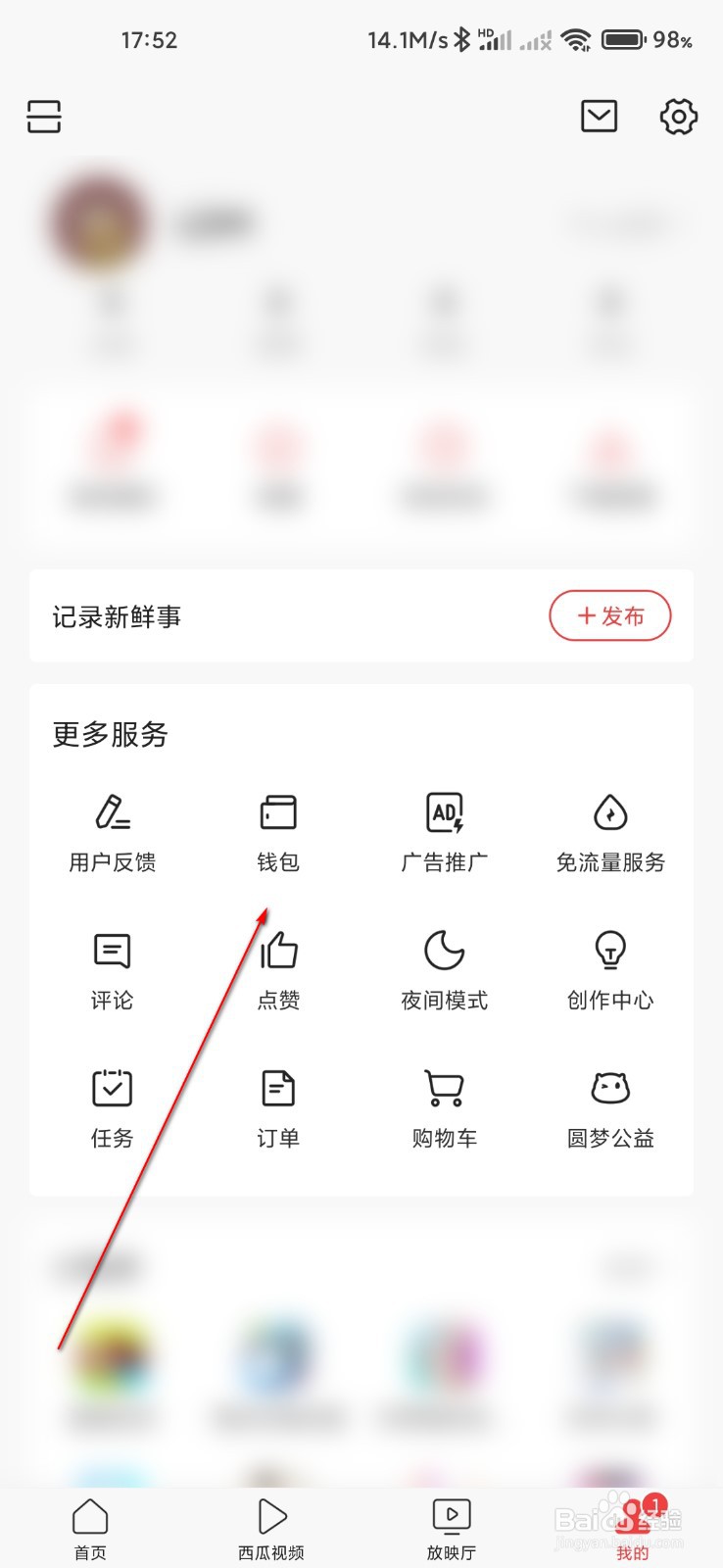This screenshot has width=723, height=1568.
Task: Switch to the 西瓜视频 tab
Action: click(x=271, y=1527)
